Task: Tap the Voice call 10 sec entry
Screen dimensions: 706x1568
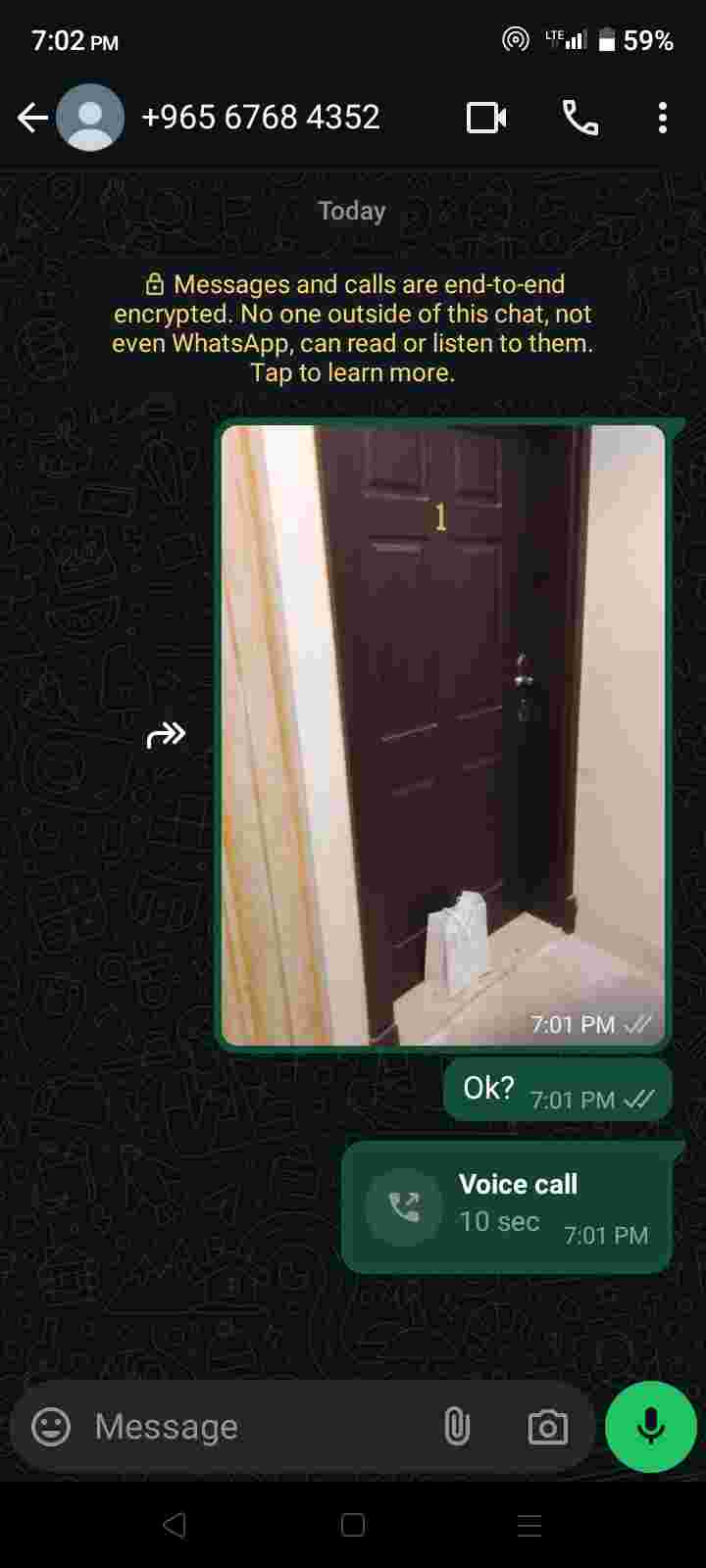Action: (507, 1207)
